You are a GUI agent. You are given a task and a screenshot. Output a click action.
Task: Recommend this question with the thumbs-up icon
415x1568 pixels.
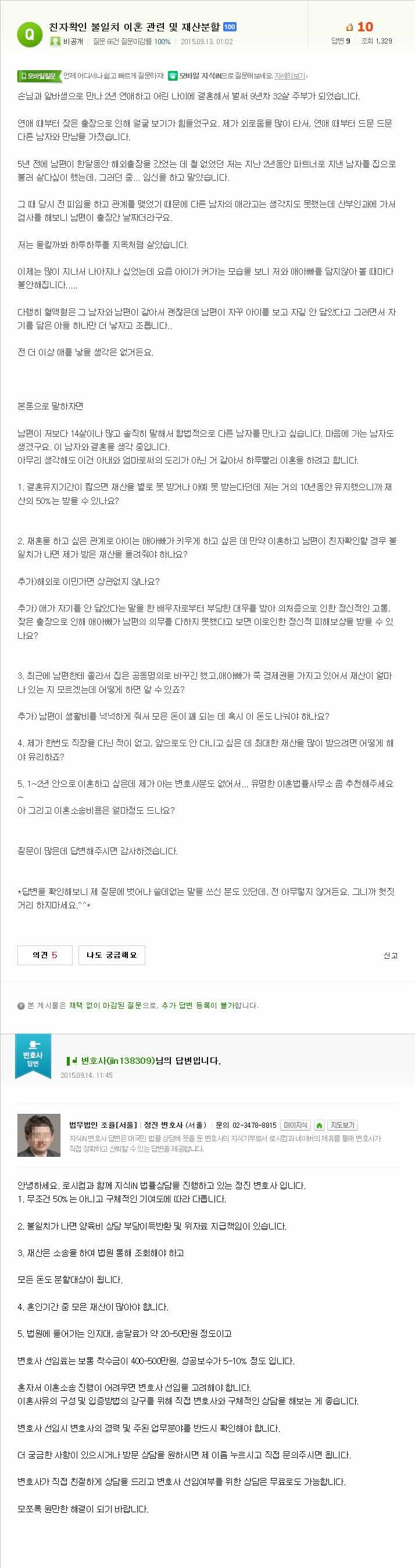coord(350,27)
